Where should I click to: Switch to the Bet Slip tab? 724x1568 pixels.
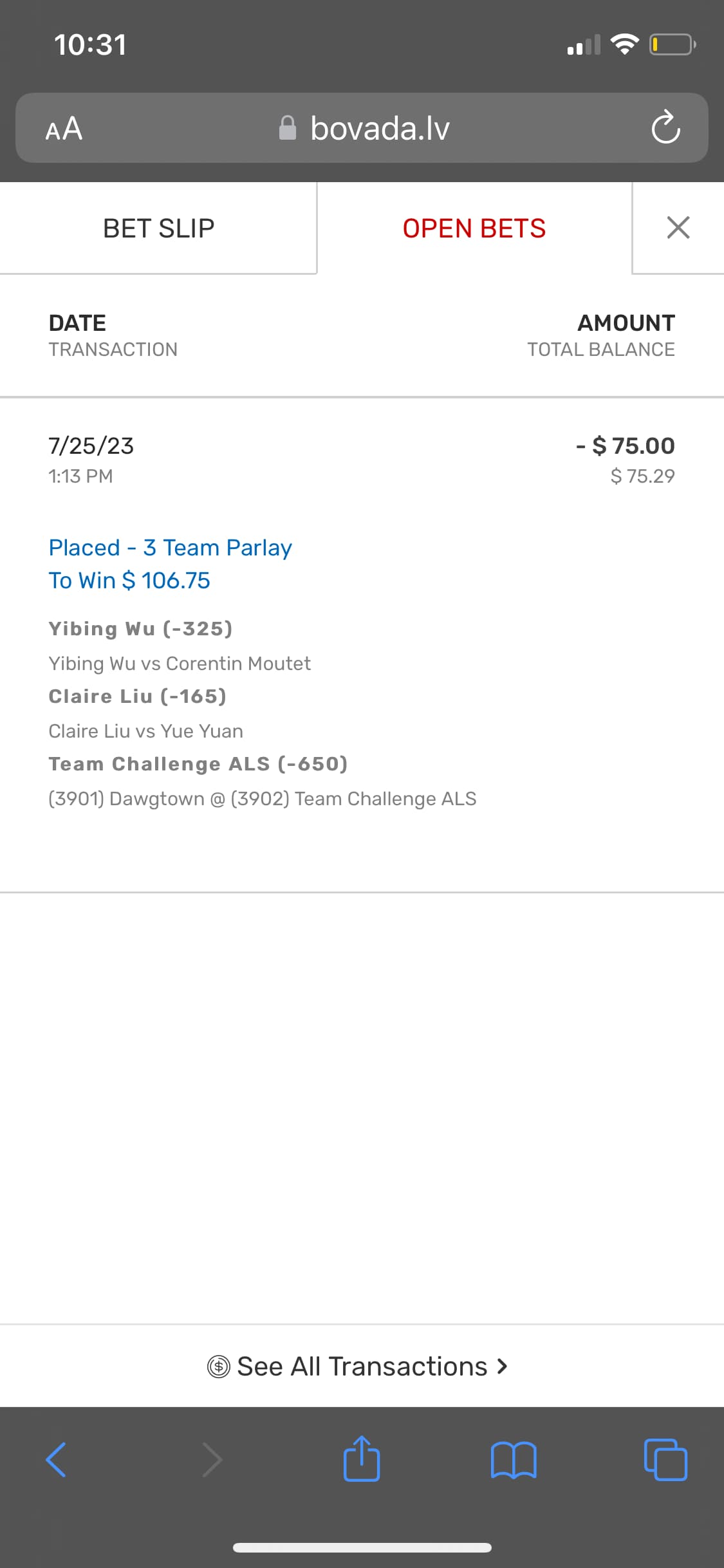tap(158, 229)
